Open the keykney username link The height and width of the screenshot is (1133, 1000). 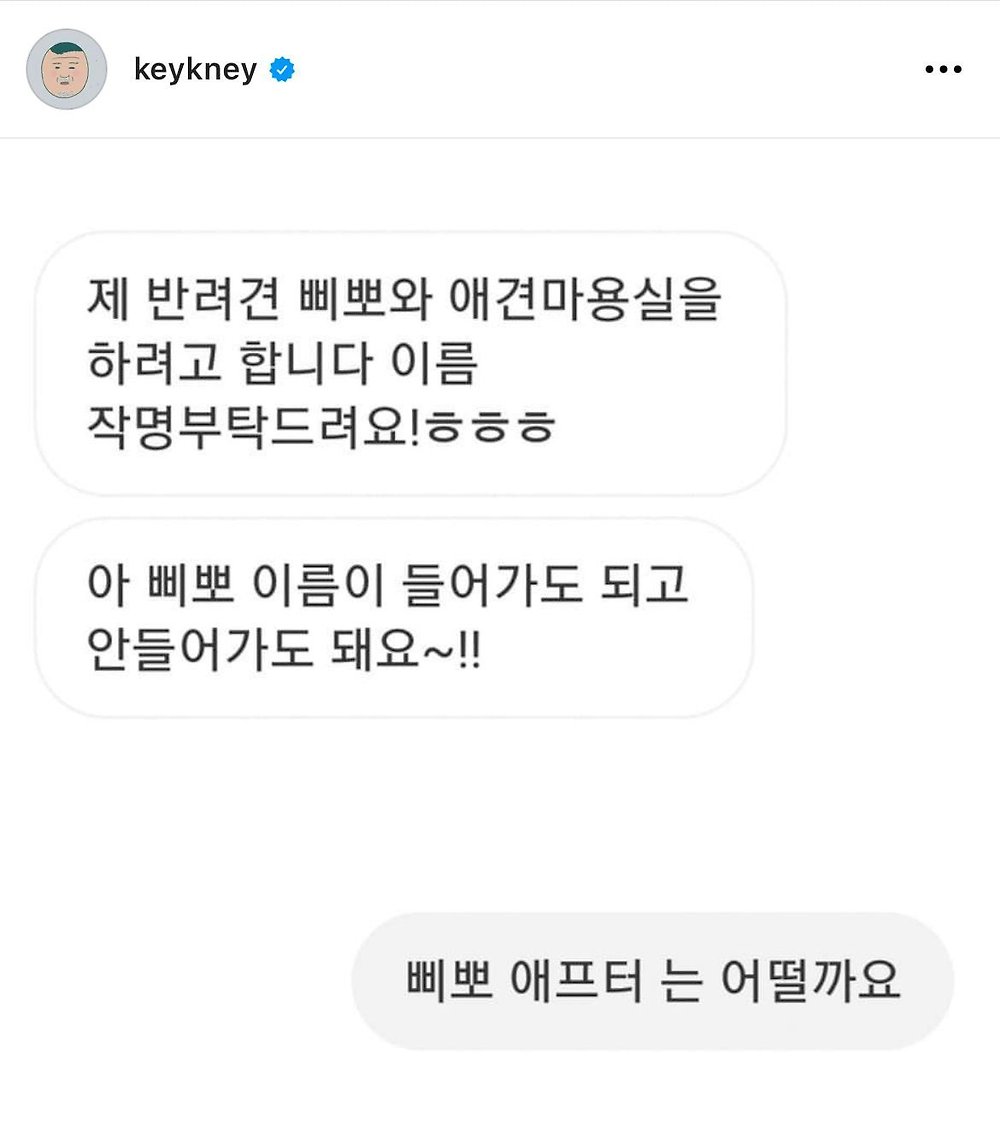click(x=195, y=70)
